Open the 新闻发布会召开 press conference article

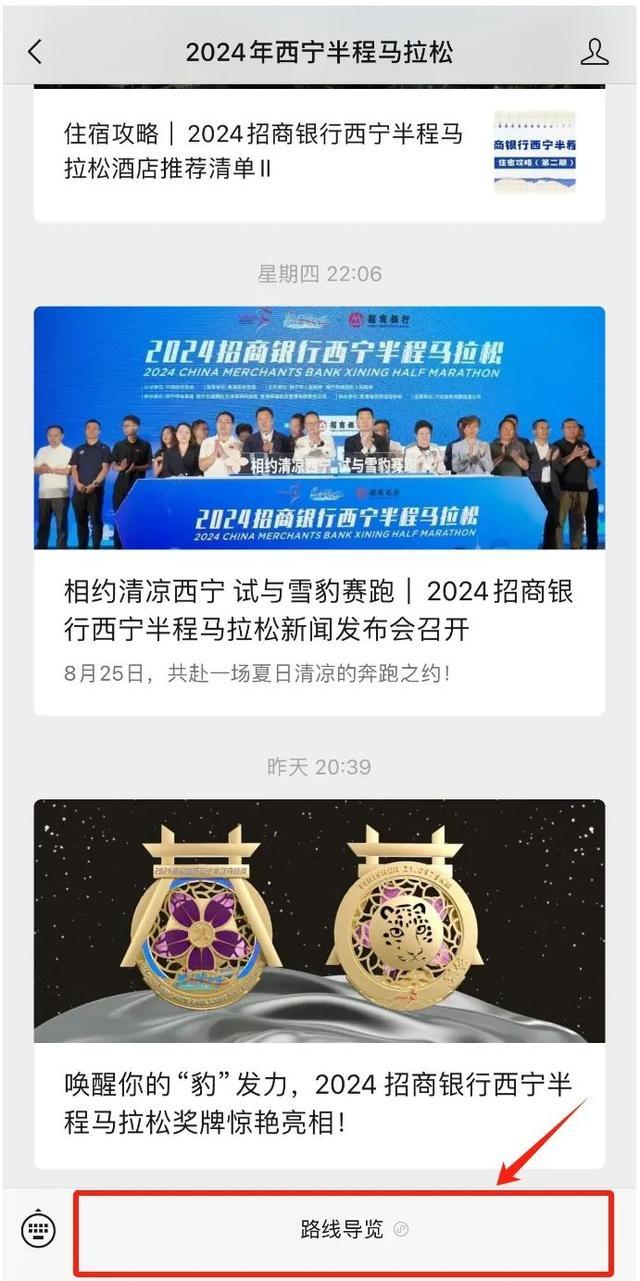tap(319, 511)
